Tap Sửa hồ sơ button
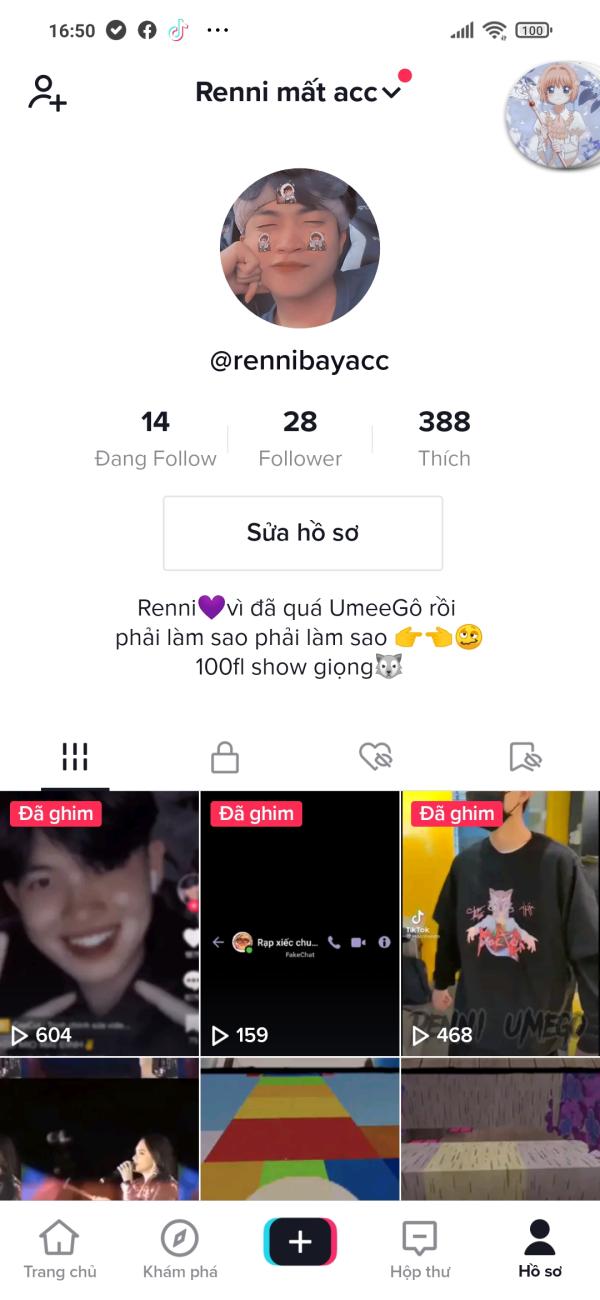 [x=302, y=533]
